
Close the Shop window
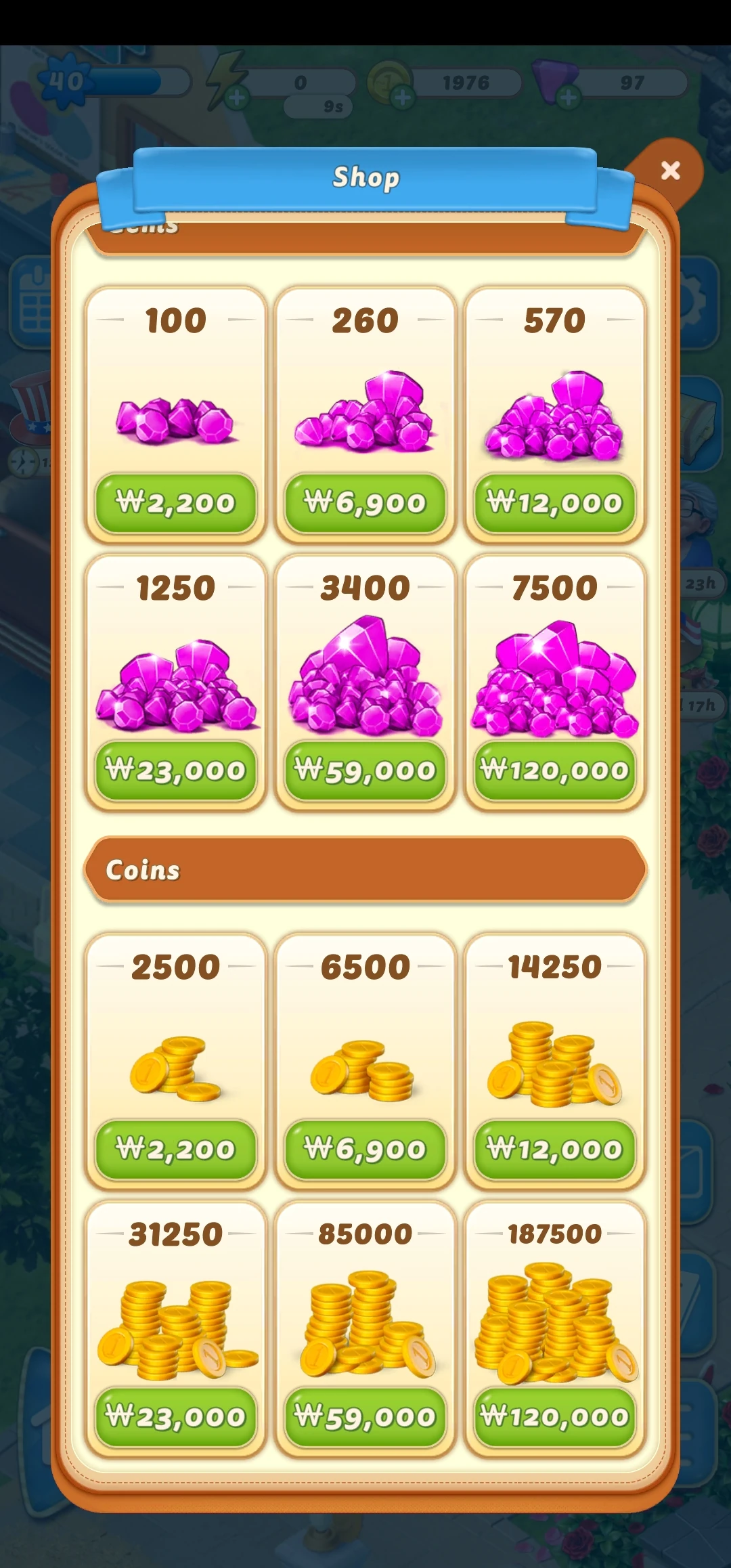tap(671, 171)
